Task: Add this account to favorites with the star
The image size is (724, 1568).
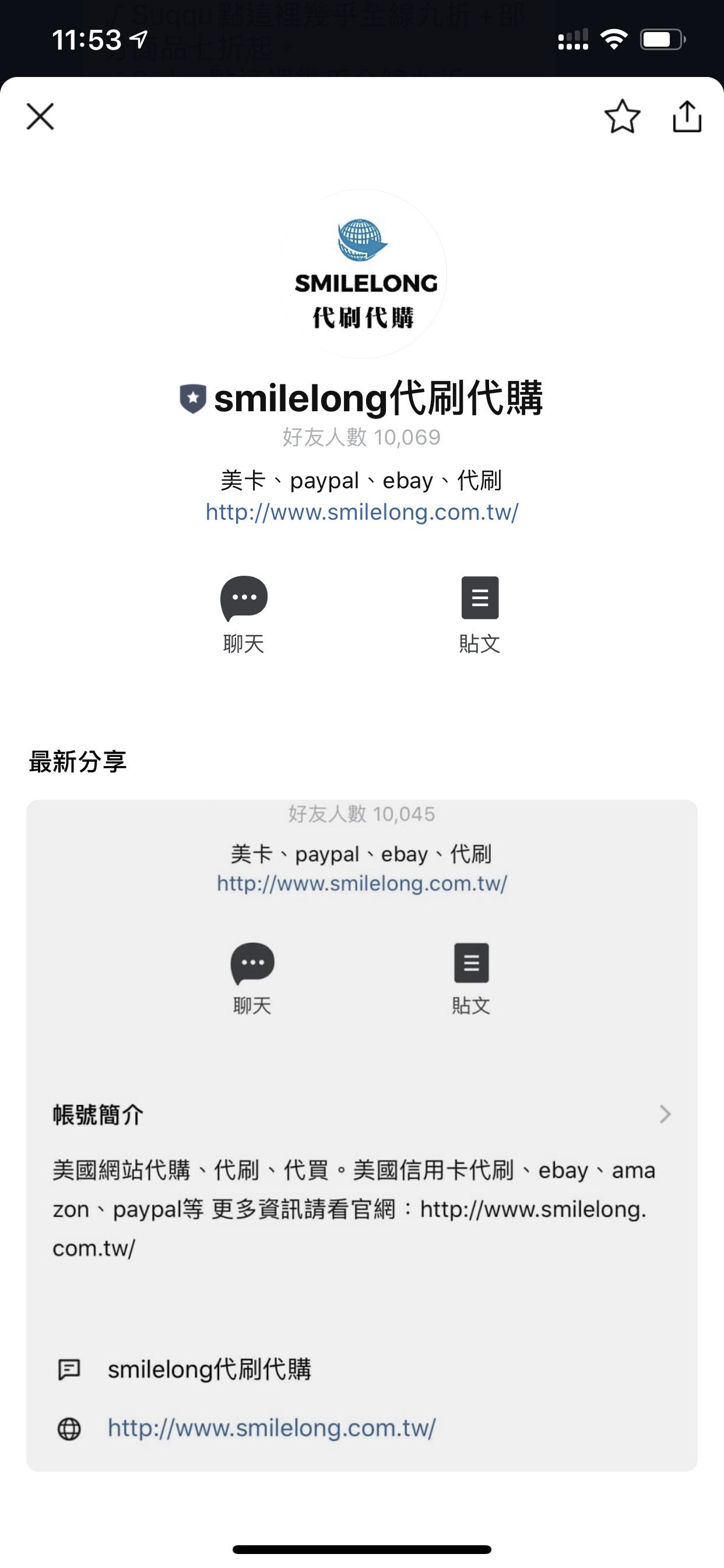Action: point(622,116)
